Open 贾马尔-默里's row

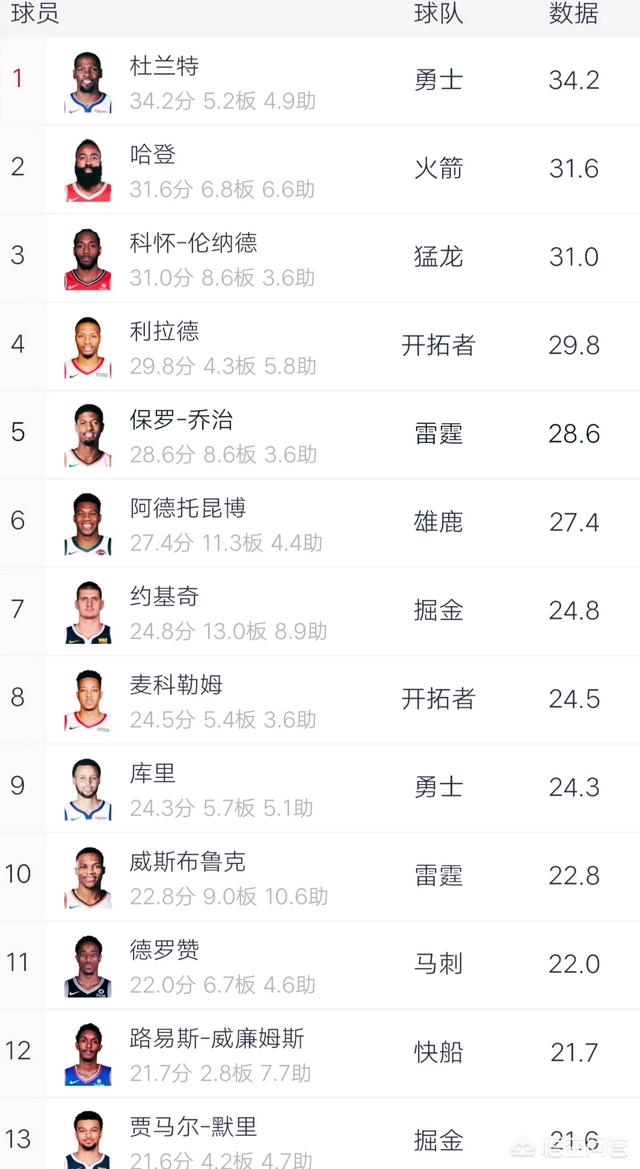[x=320, y=1134]
